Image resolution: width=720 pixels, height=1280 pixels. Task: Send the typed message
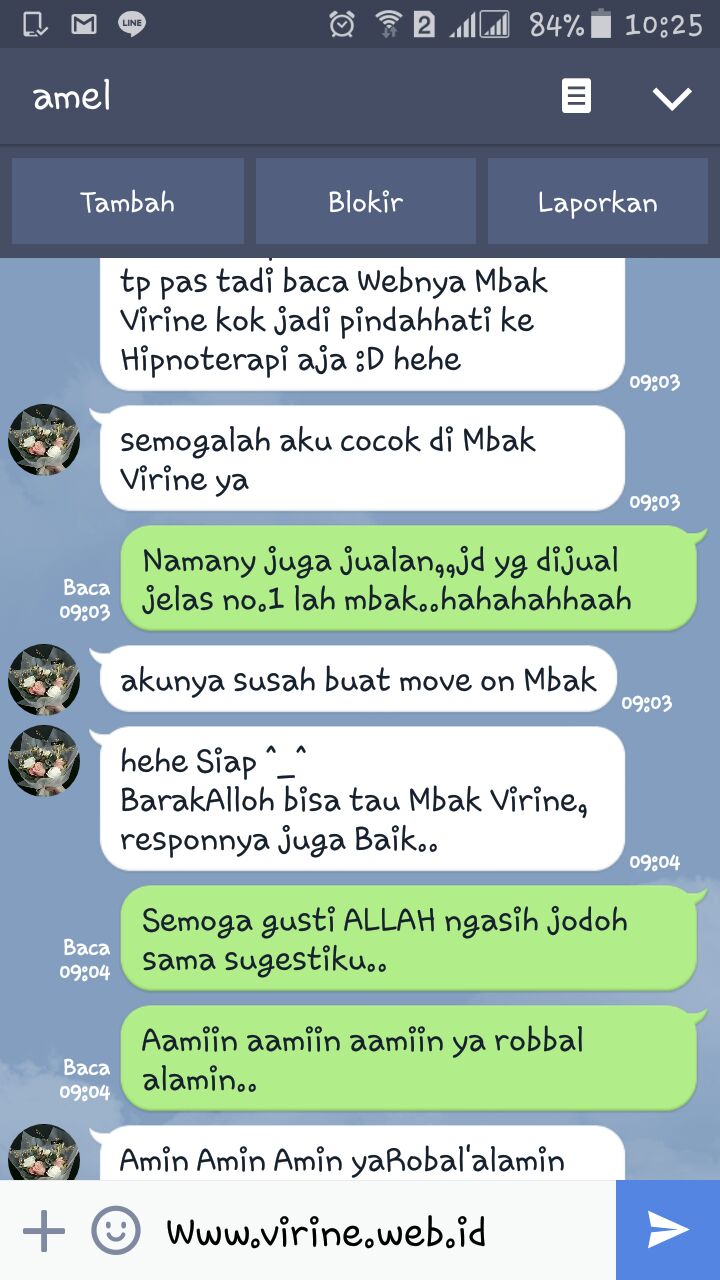[668, 1230]
